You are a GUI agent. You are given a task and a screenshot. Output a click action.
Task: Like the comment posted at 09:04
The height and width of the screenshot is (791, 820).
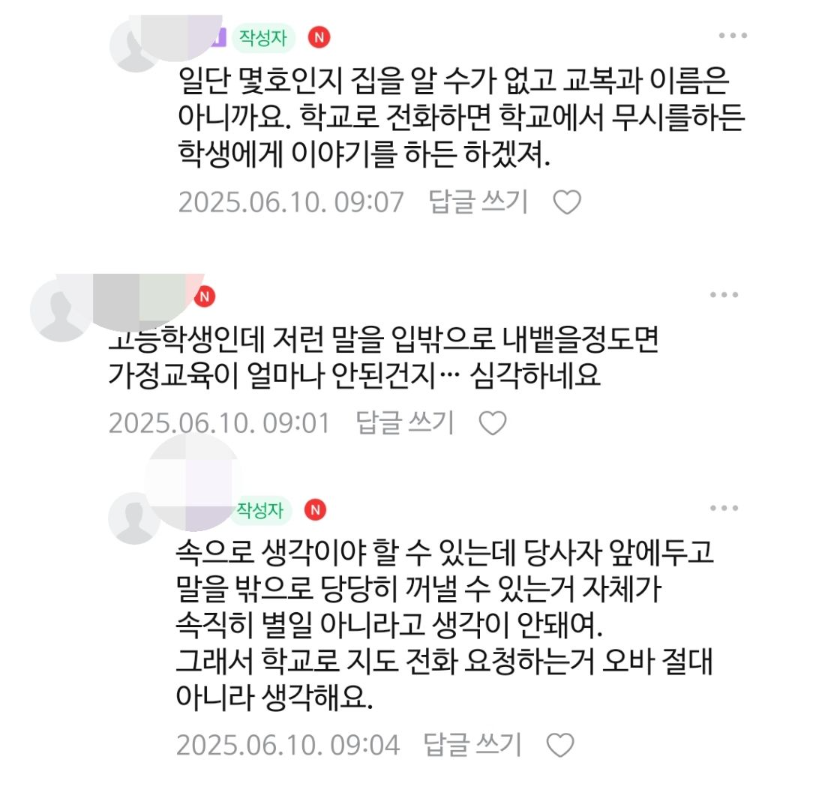pyautogui.click(x=561, y=746)
